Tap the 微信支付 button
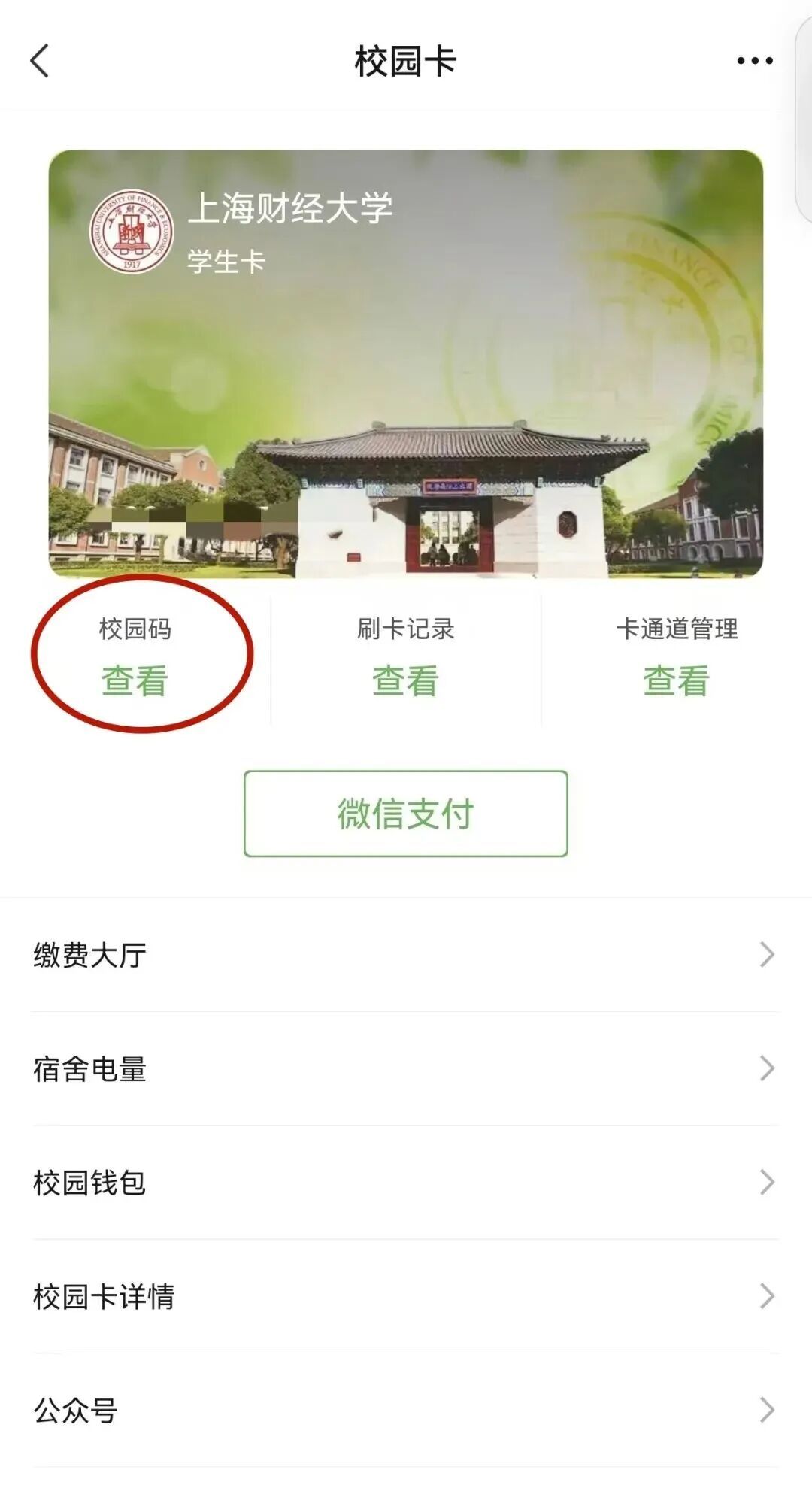 [x=406, y=814]
